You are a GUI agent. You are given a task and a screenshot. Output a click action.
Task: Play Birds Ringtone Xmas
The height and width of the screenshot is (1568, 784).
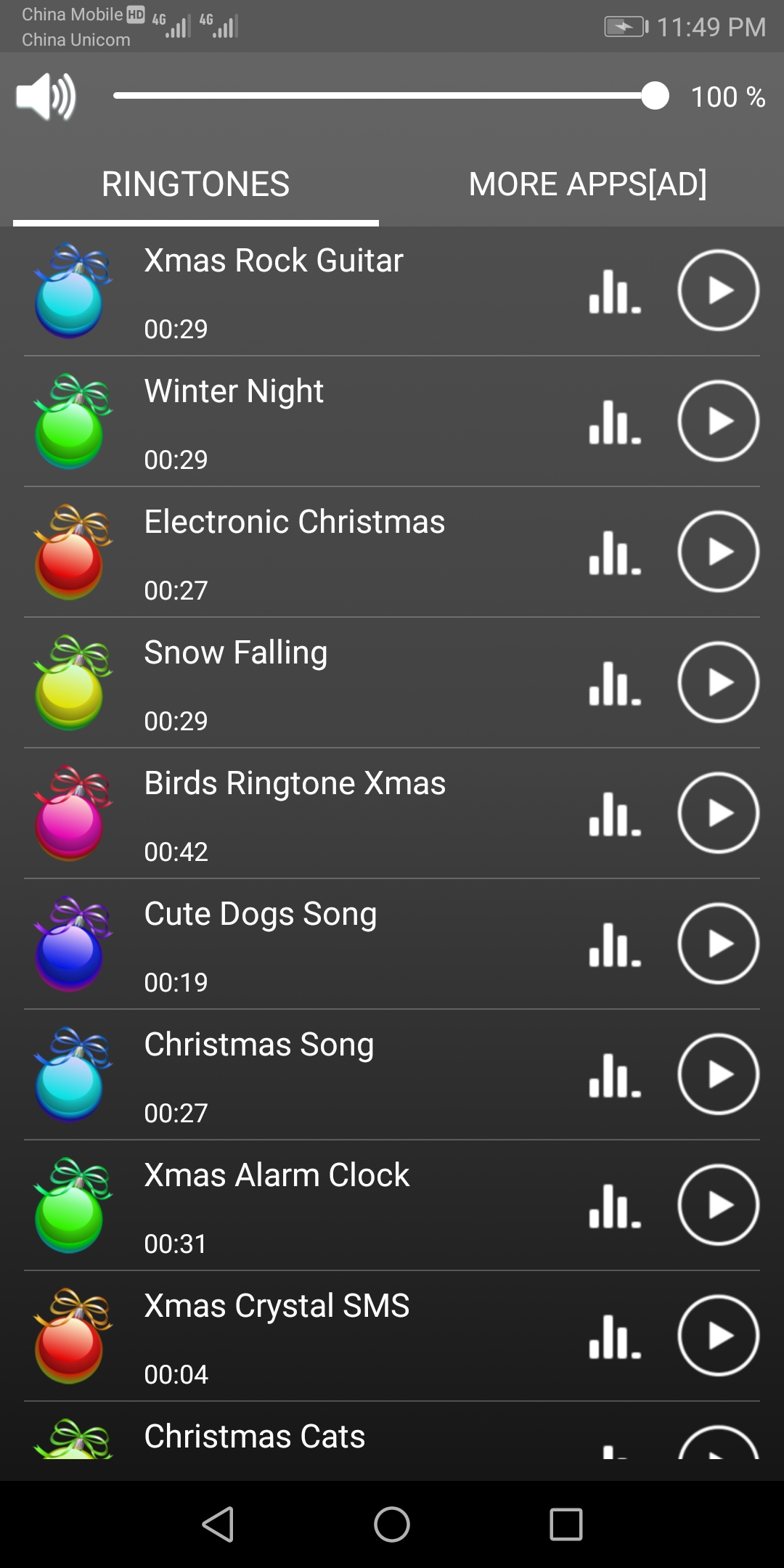718,813
